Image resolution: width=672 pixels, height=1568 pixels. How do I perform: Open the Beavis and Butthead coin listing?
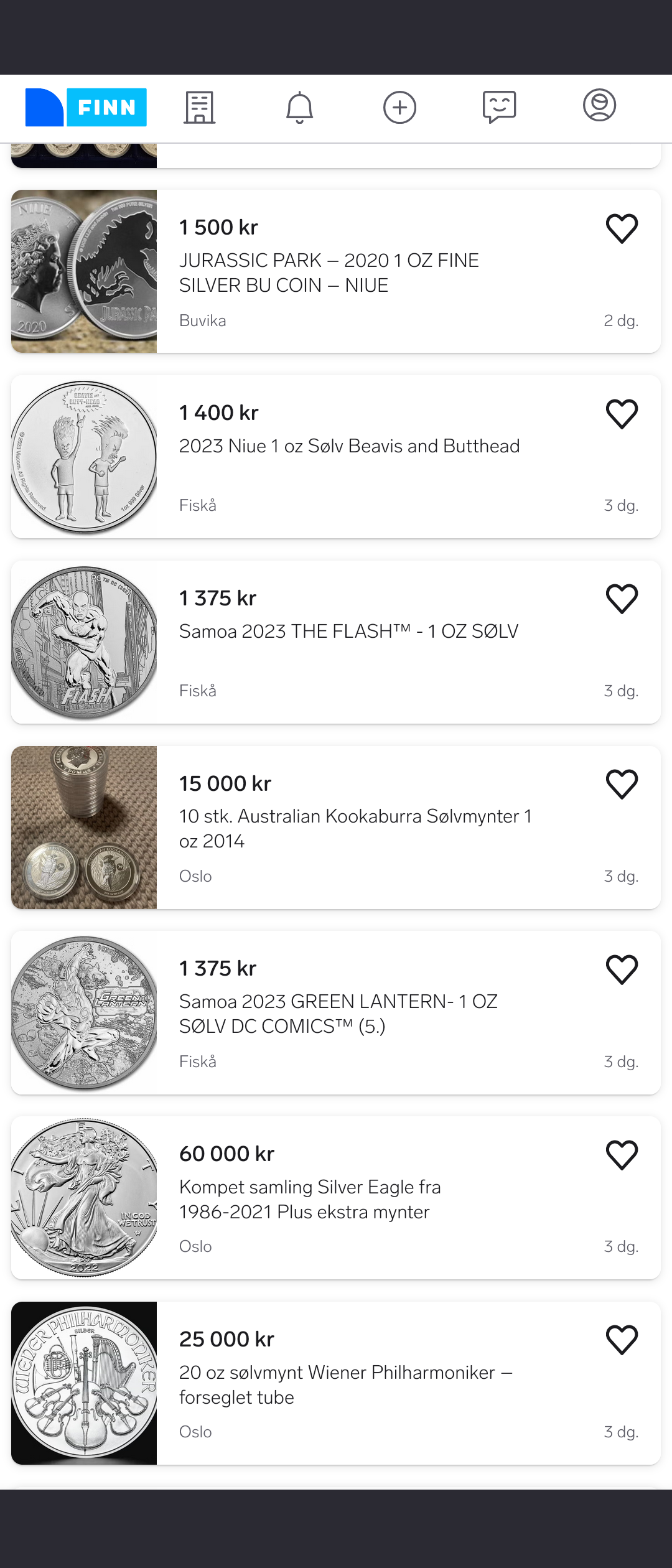pyautogui.click(x=336, y=457)
